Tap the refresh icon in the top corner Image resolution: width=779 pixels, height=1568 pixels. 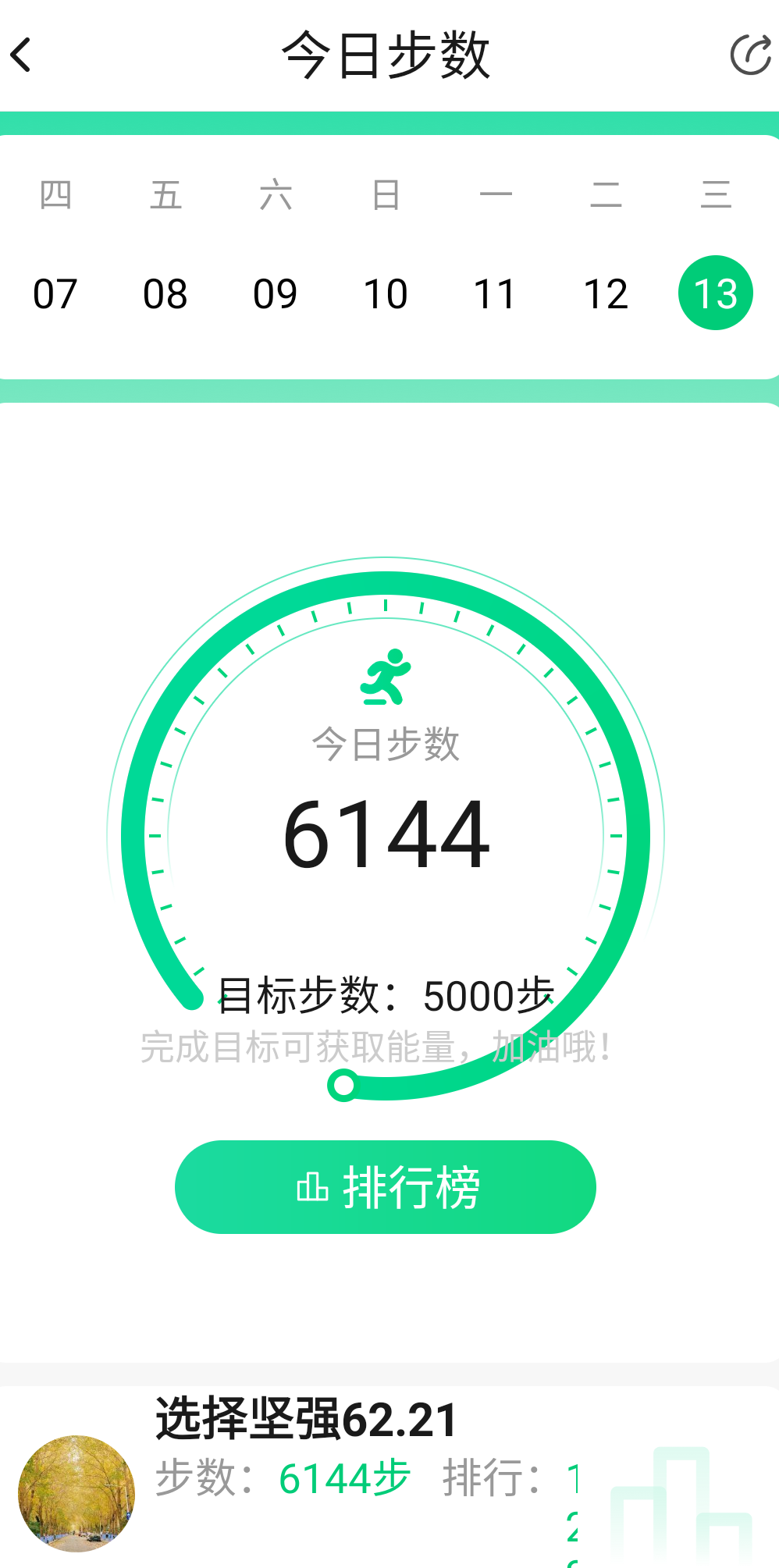coord(752,55)
